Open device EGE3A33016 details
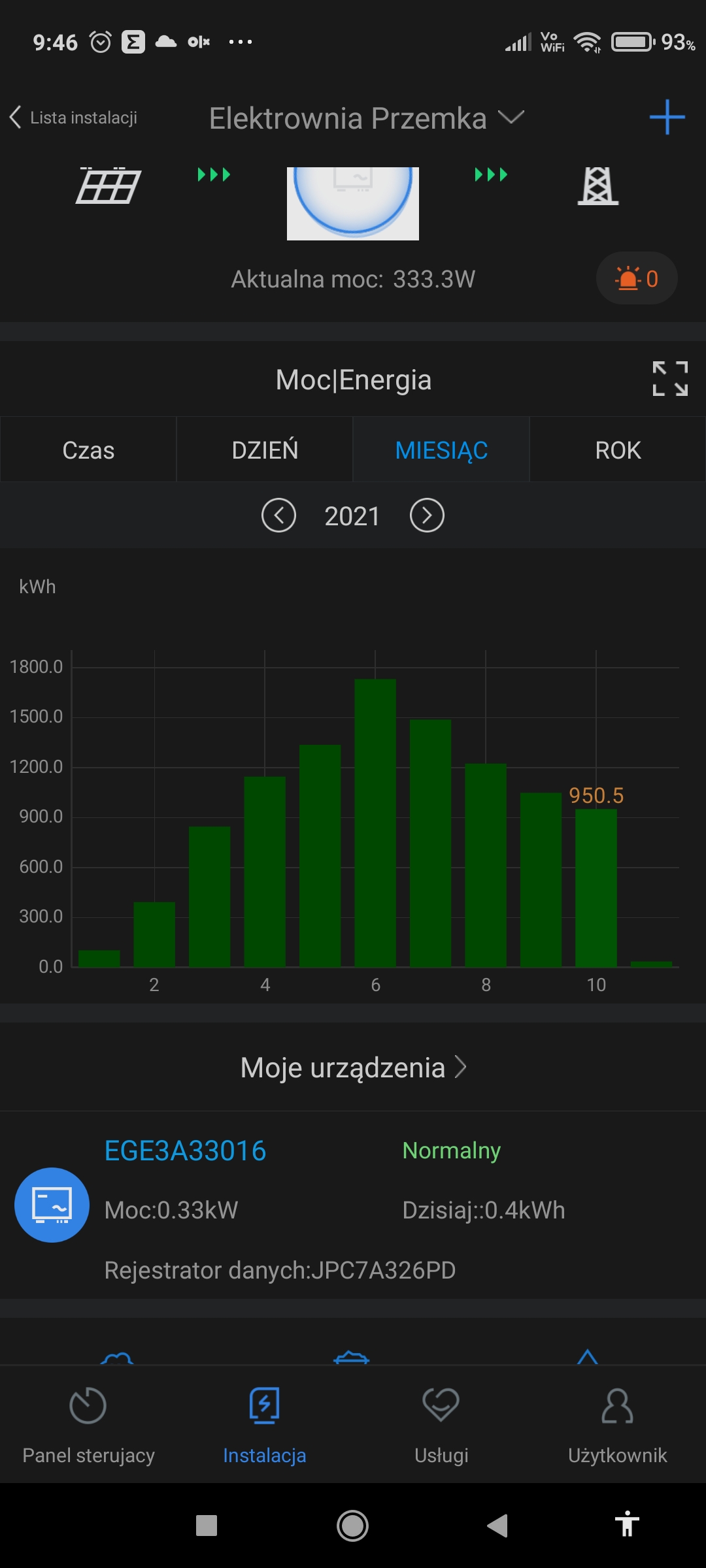This screenshot has width=706, height=1568. (185, 1151)
